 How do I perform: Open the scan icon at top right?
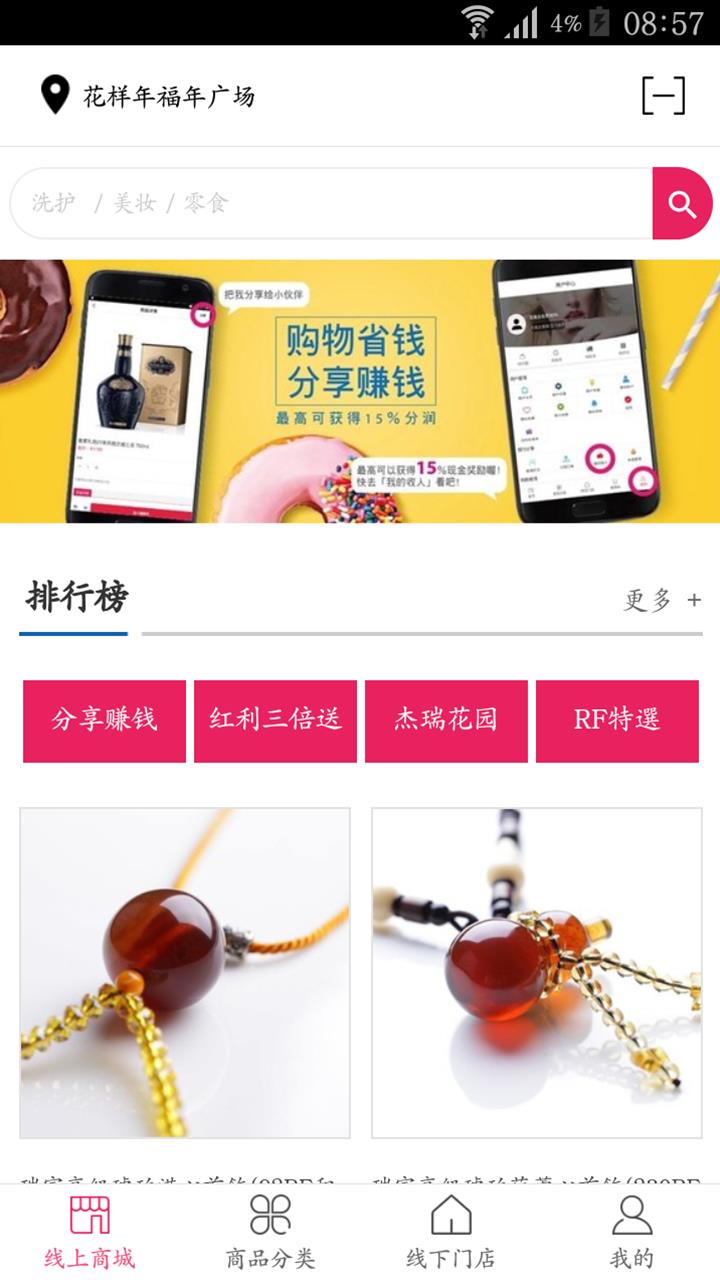663,96
